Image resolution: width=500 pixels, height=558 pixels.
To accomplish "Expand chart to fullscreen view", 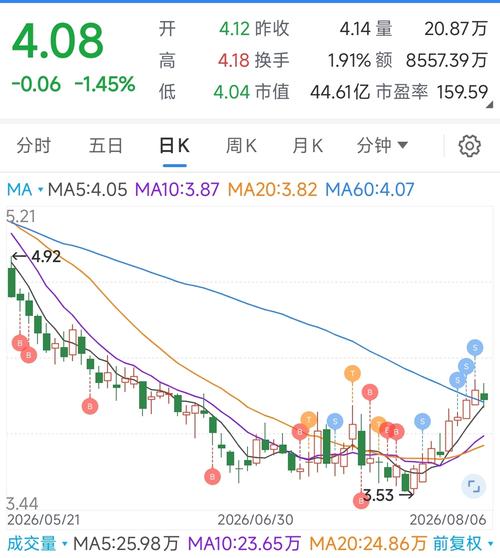I will coord(473,486).
